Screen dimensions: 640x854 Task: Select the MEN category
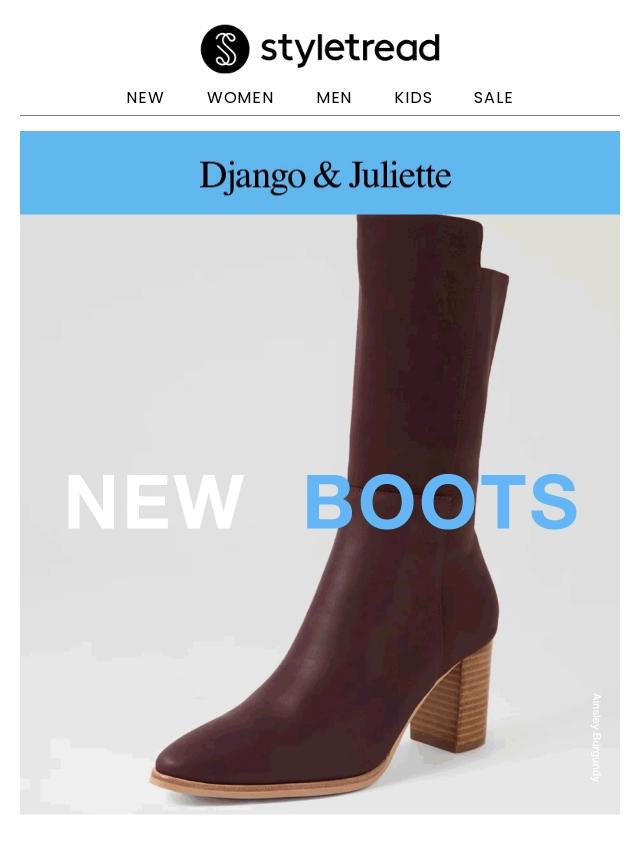[x=334, y=98]
